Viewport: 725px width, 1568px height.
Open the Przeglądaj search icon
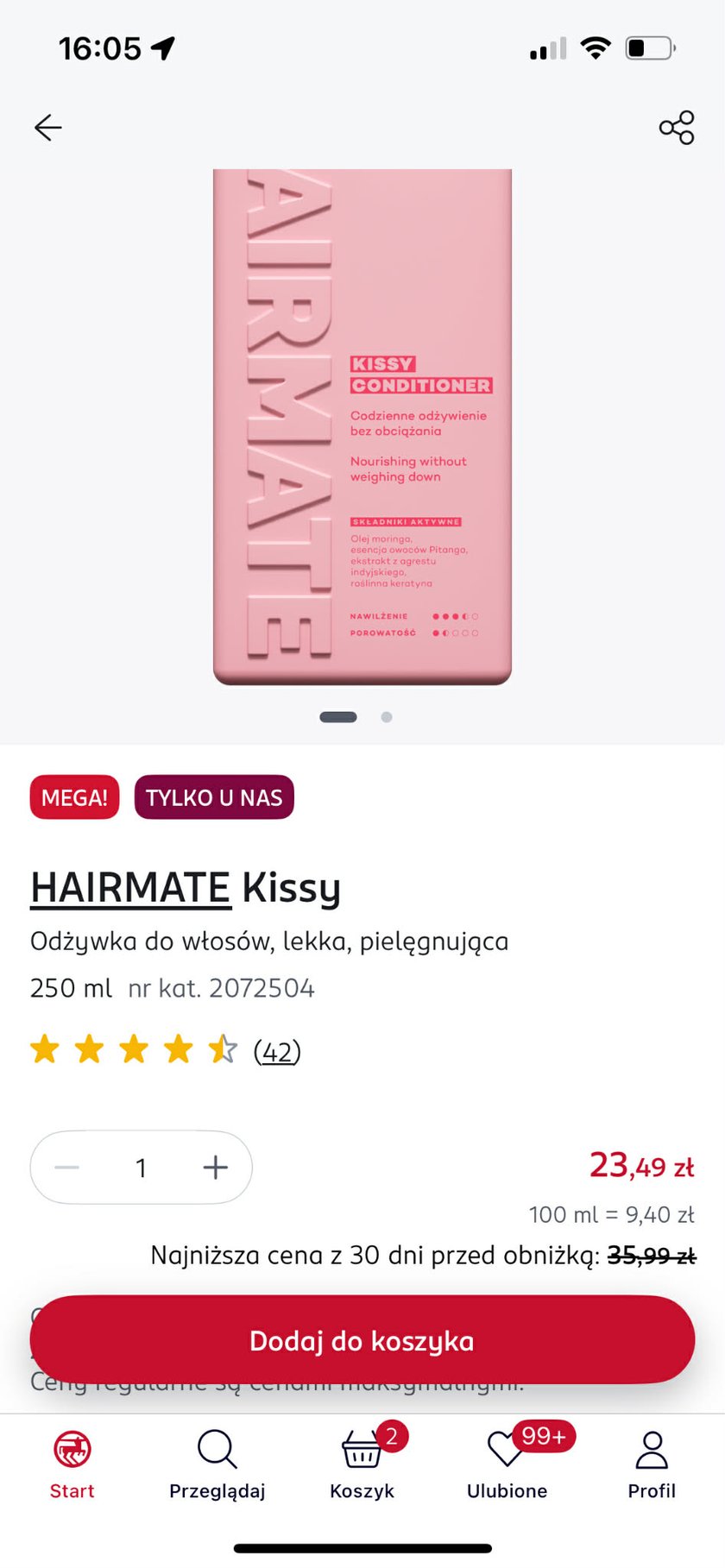[217, 1449]
